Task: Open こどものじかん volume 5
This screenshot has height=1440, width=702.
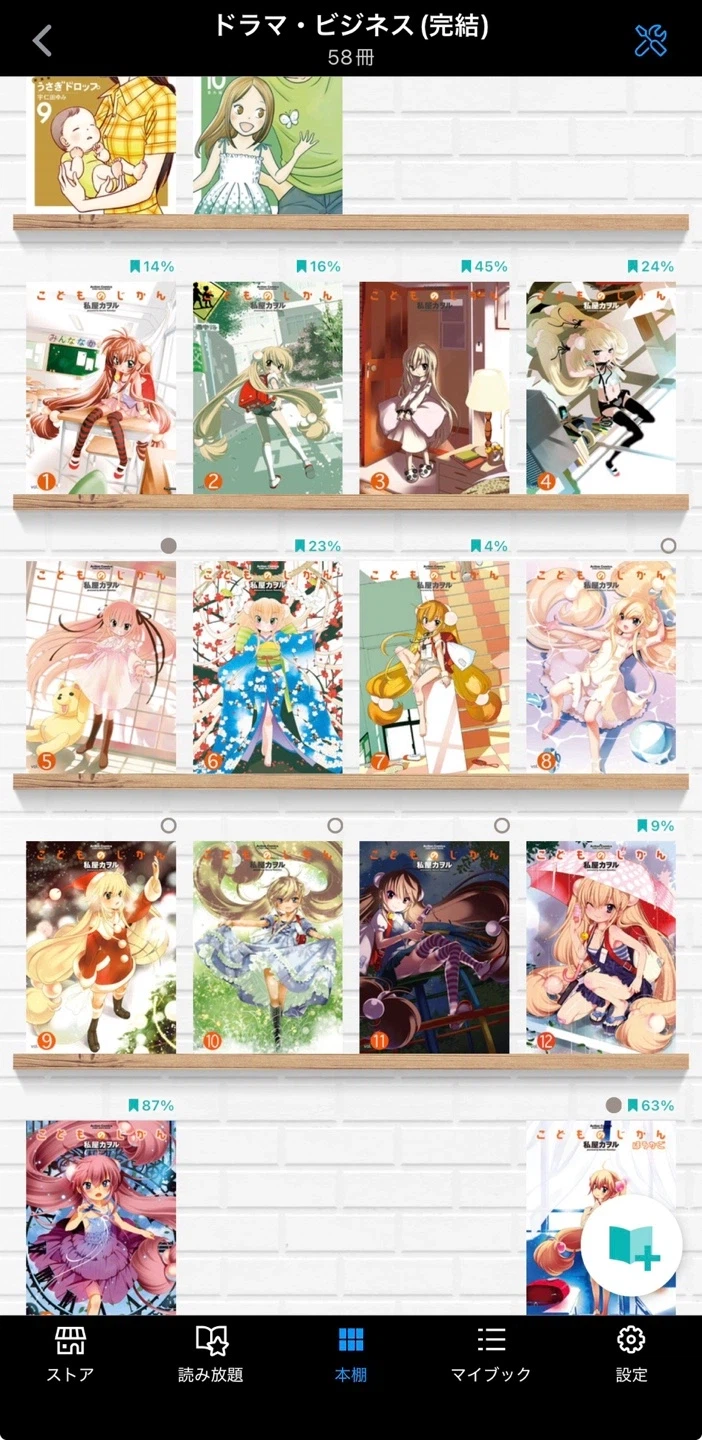Action: [x=101, y=667]
